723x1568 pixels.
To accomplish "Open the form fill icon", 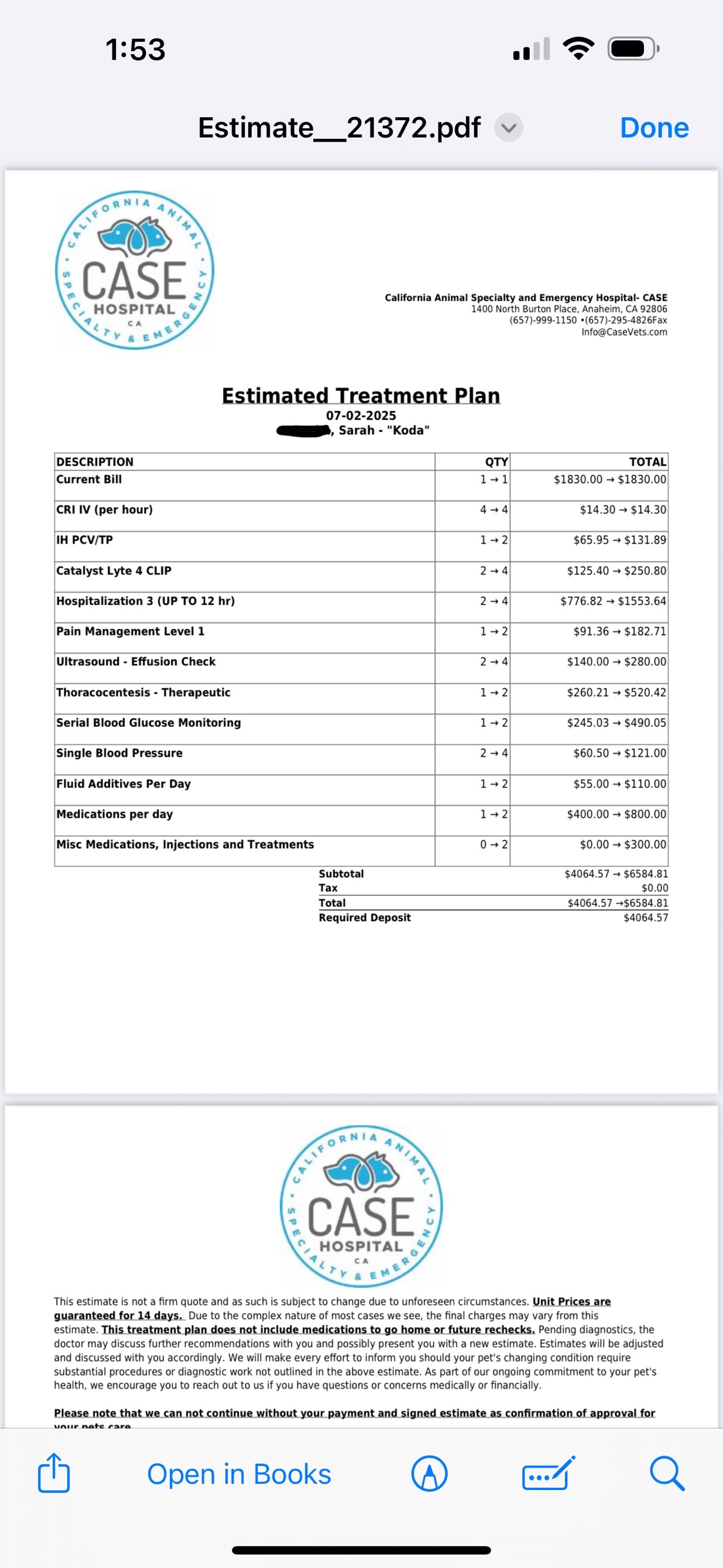I will click(x=548, y=1474).
